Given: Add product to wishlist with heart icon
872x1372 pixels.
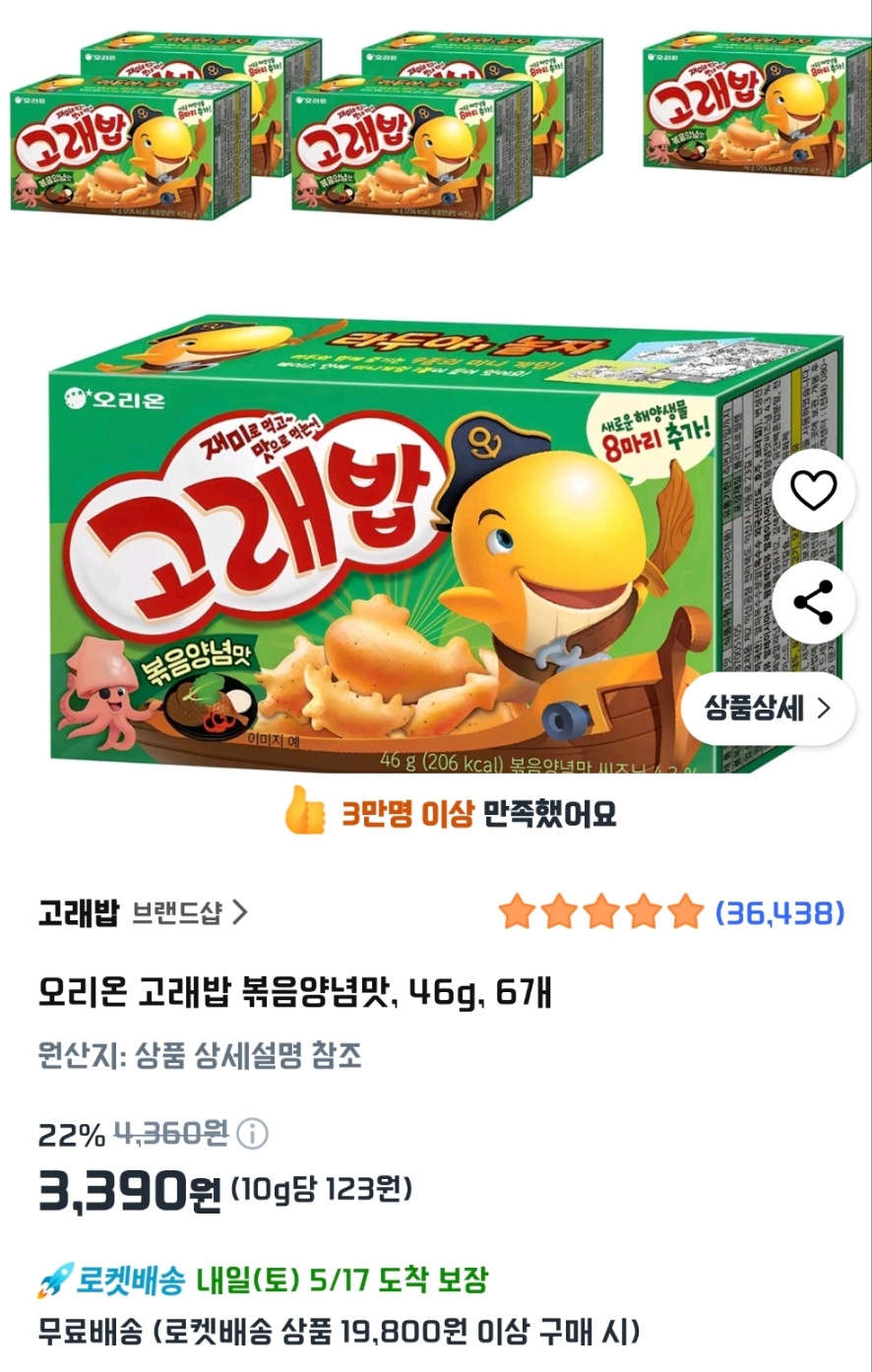Looking at the screenshot, I should coord(813,491).
